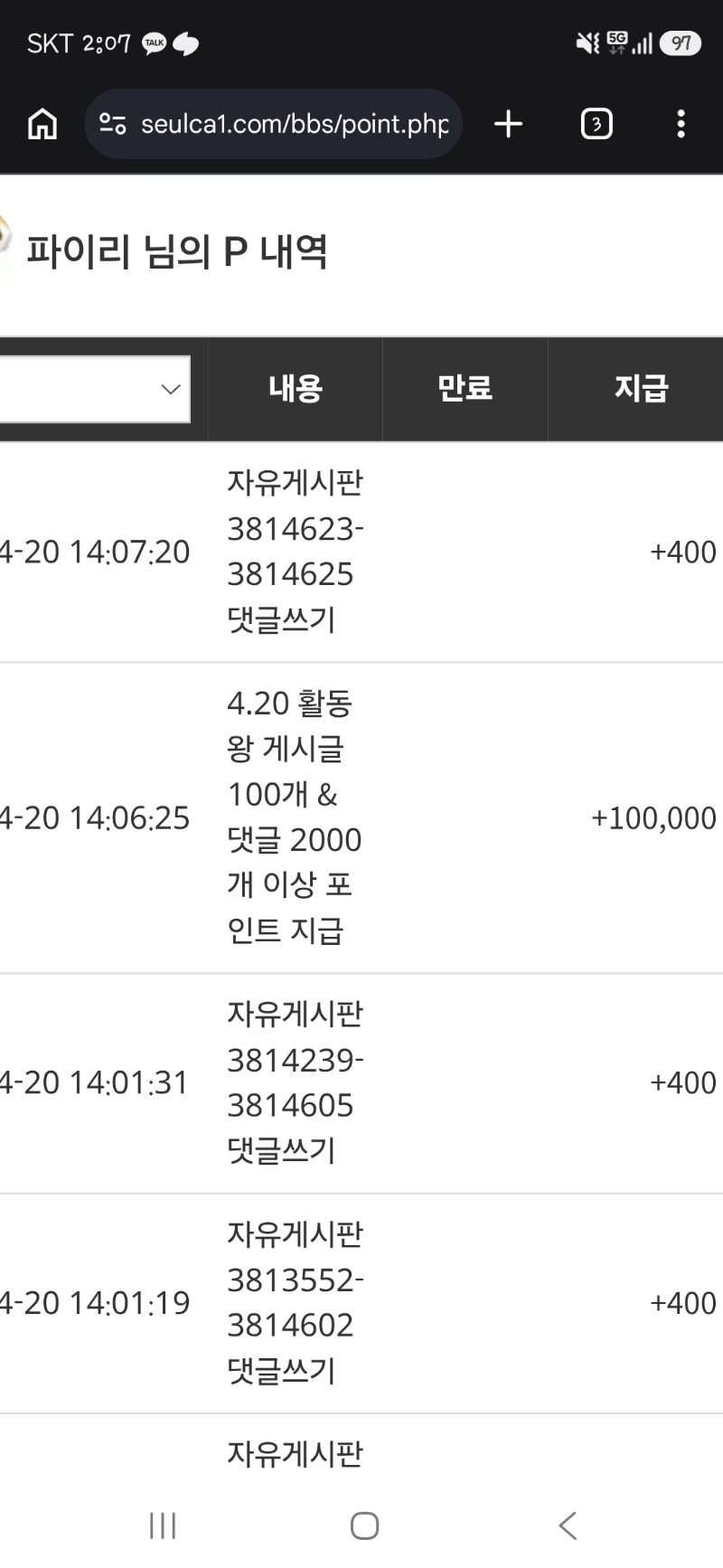Go to the browser home page
The width and height of the screenshot is (723, 1568).
tap(42, 124)
